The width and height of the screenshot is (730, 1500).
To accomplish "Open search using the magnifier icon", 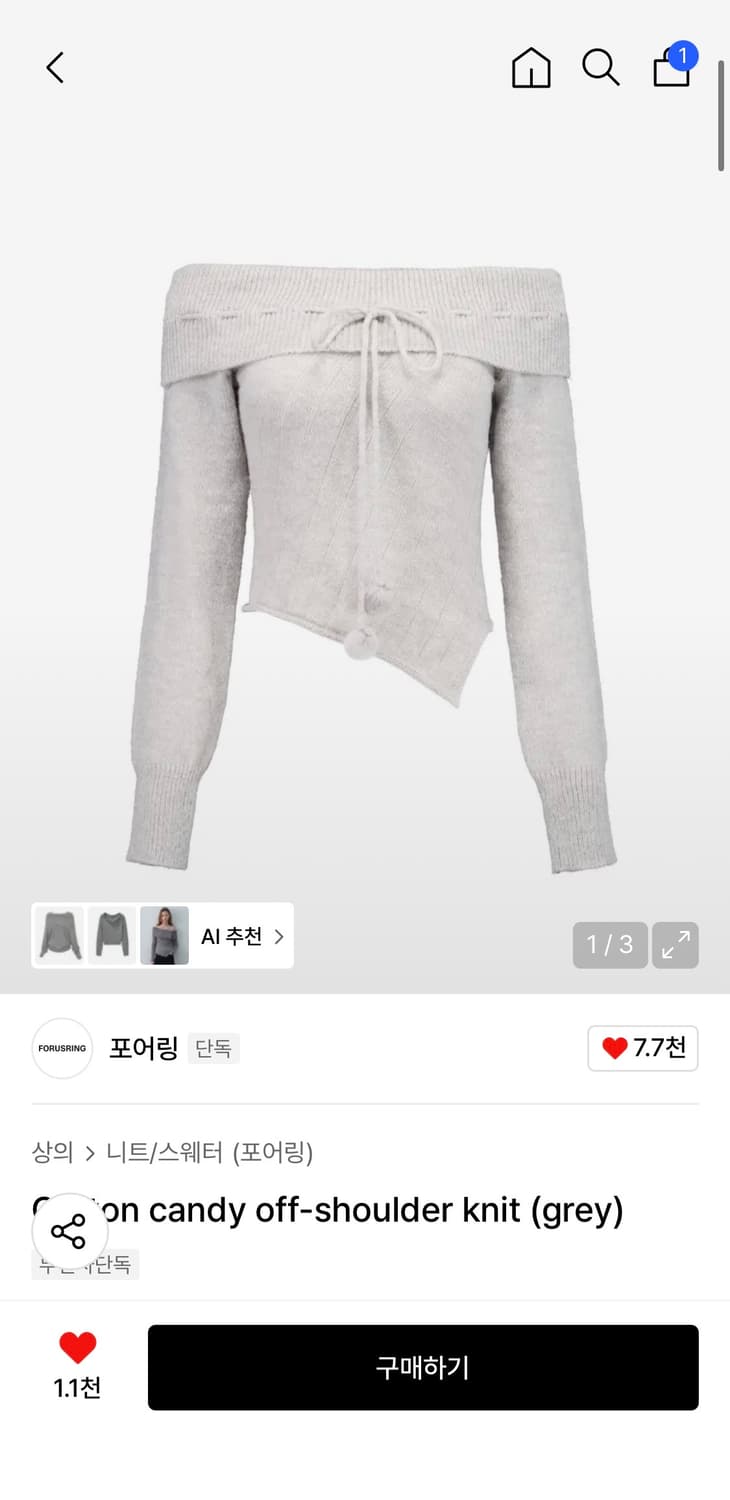I will tap(600, 68).
